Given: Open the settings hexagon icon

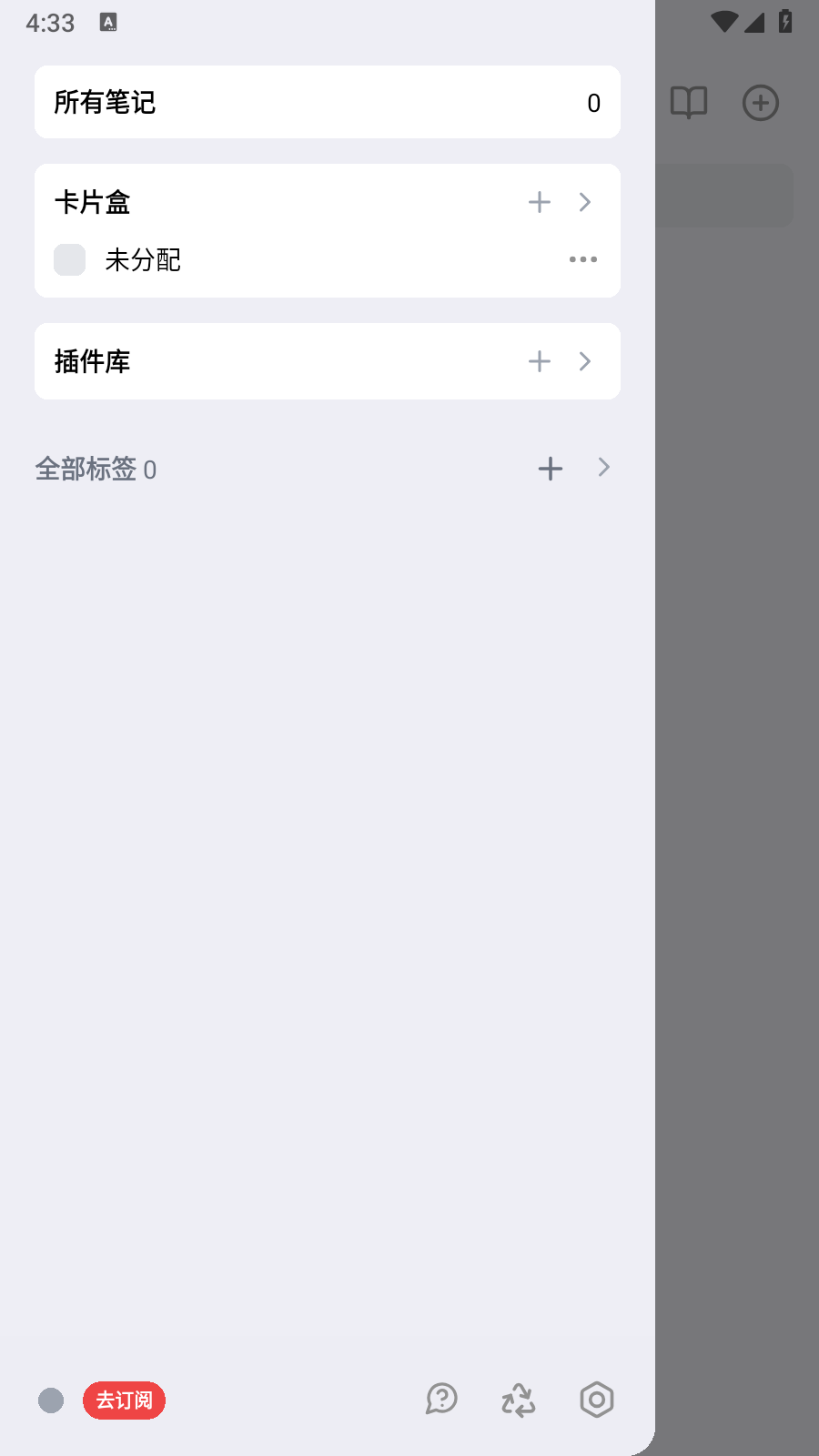Looking at the screenshot, I should coord(597,1400).
